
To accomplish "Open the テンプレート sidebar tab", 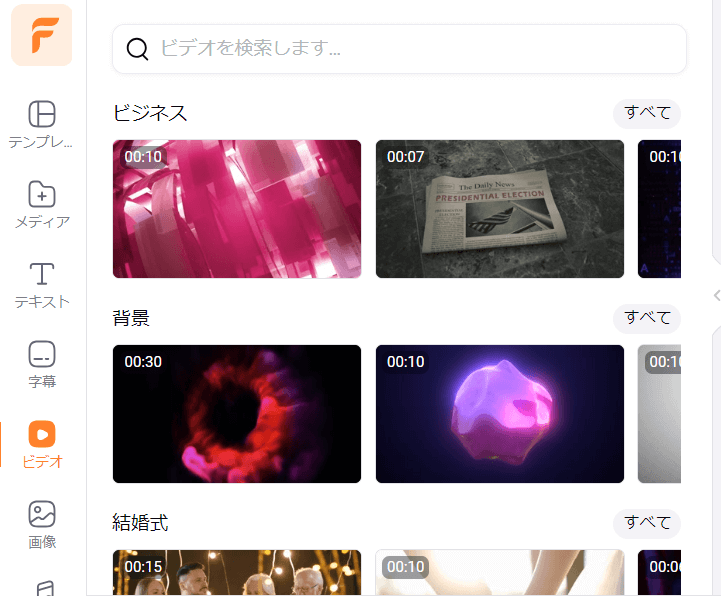I will coord(42,124).
